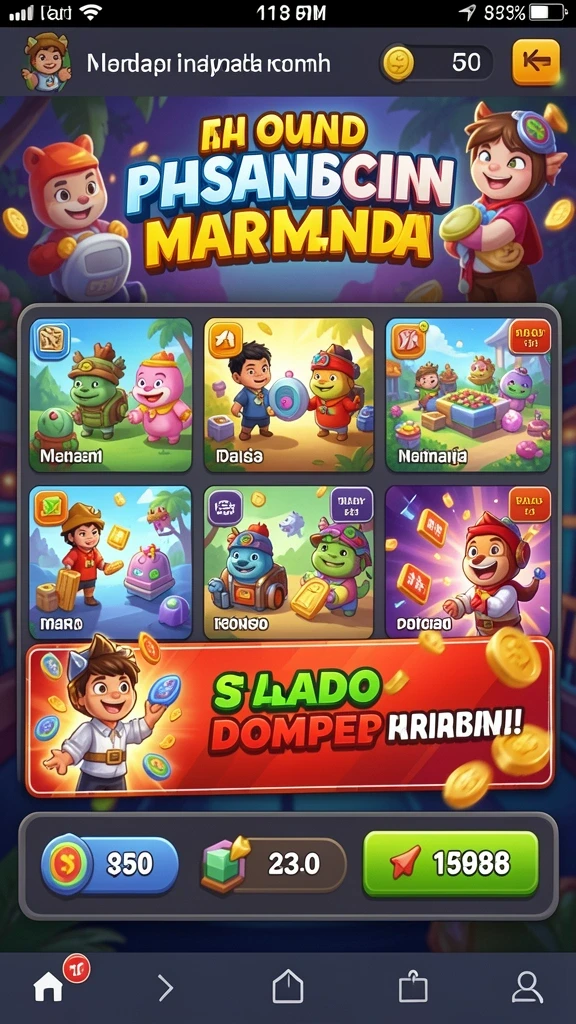Tap the 23.0 gem box button
This screenshot has width=576, height=1024.
(x=272, y=865)
